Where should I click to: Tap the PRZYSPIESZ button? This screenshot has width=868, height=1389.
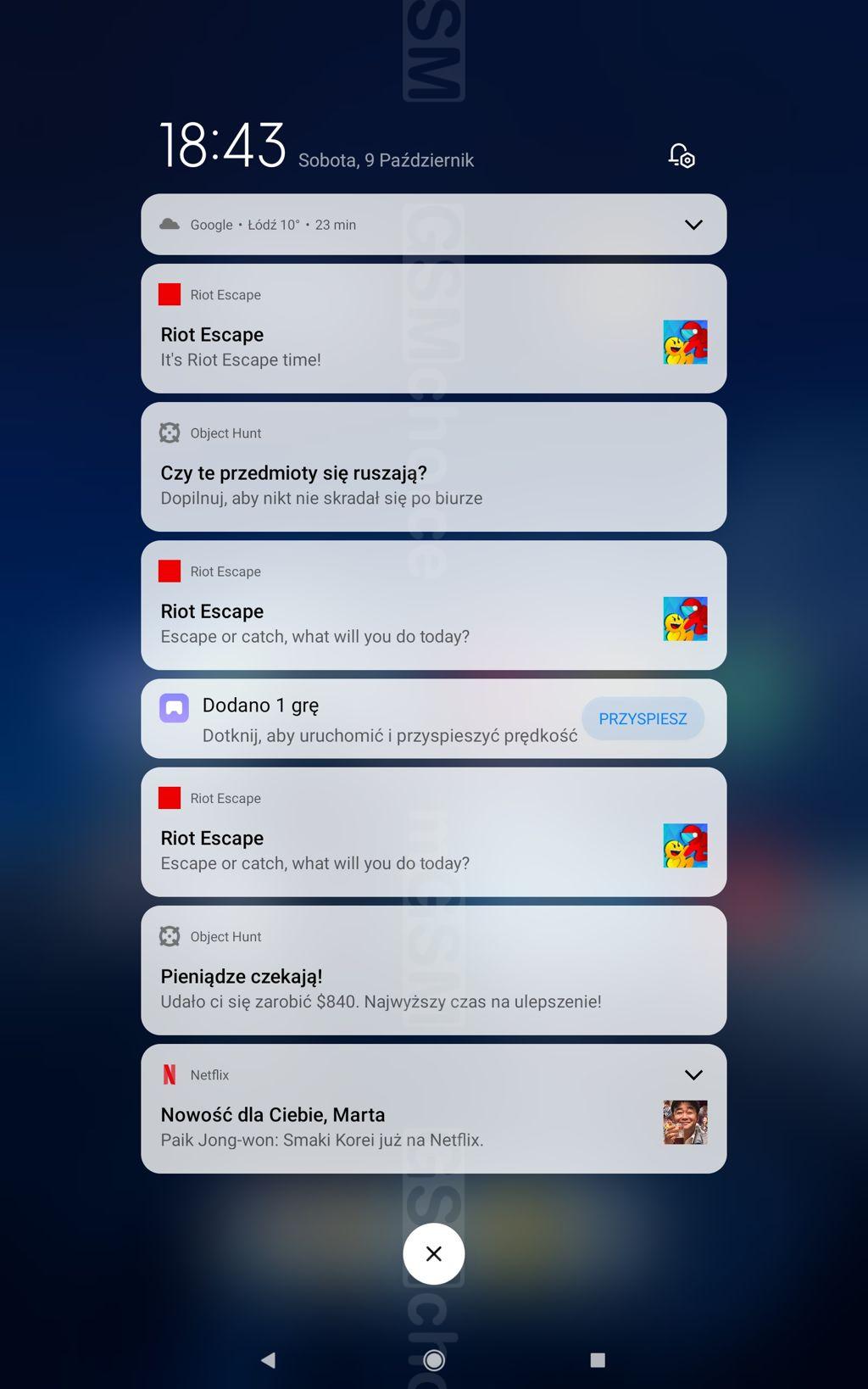point(643,719)
